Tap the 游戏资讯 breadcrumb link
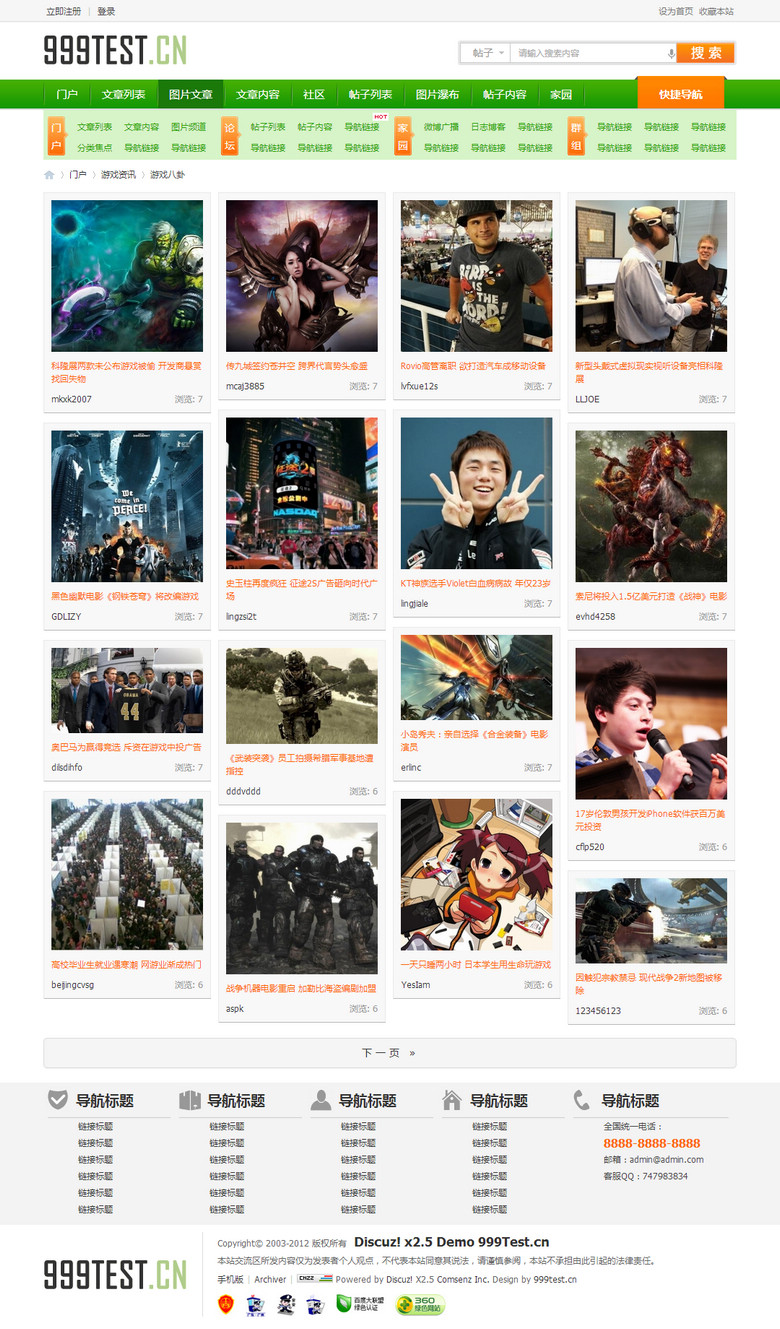Viewport: 780px width, 1329px height. 118,175
